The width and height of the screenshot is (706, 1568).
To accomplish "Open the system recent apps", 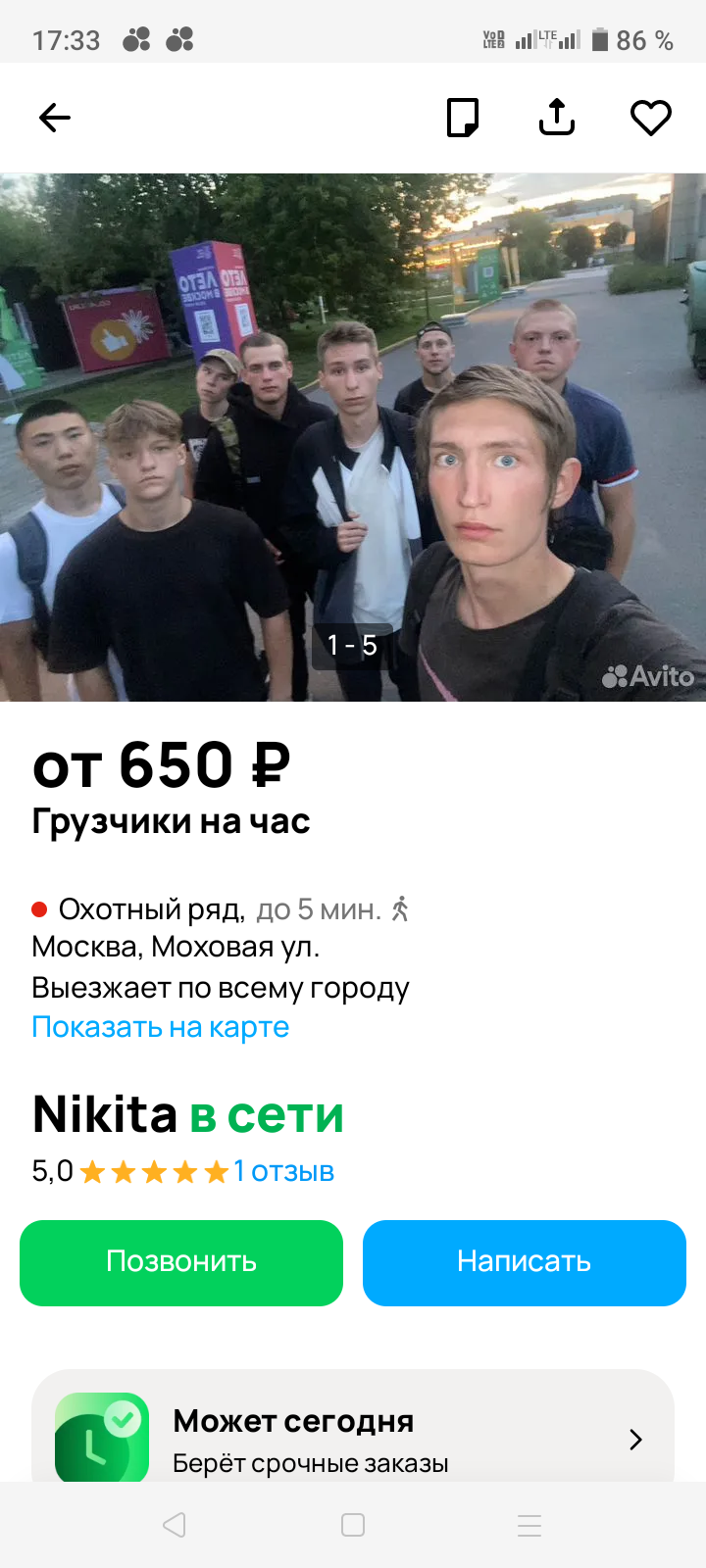I will pyautogui.click(x=529, y=1525).
